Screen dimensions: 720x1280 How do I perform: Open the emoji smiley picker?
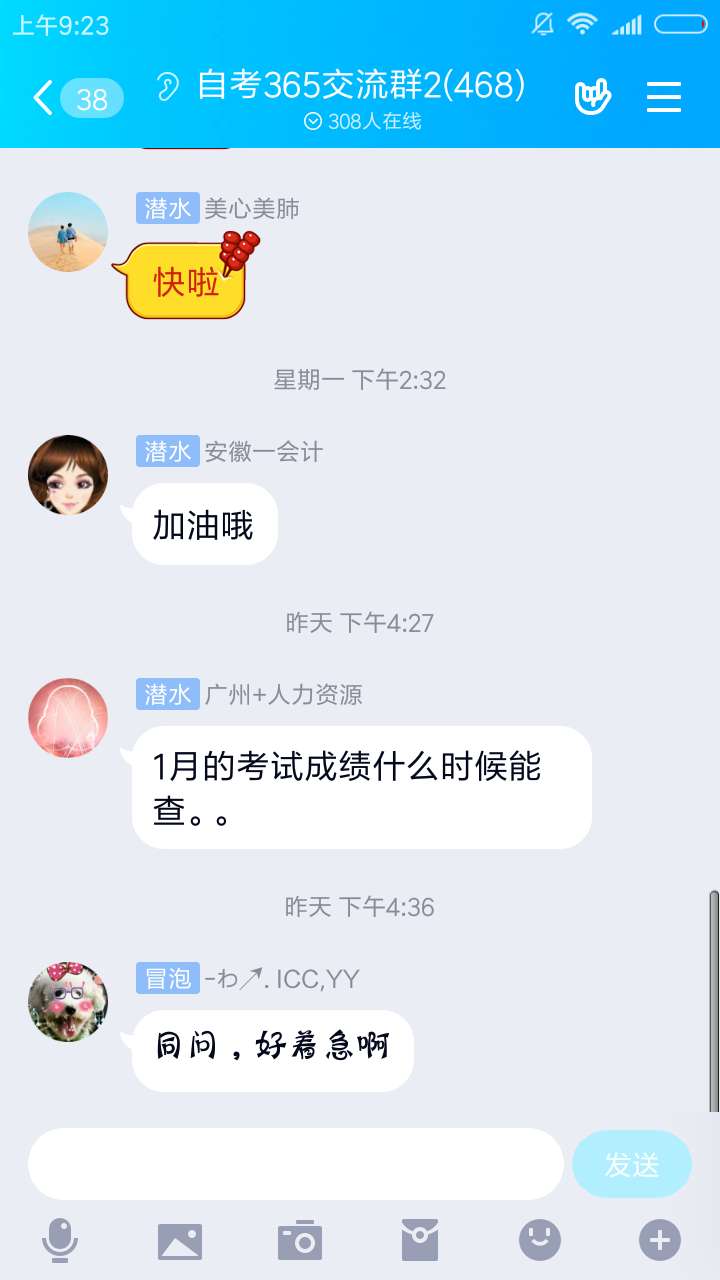point(540,1241)
